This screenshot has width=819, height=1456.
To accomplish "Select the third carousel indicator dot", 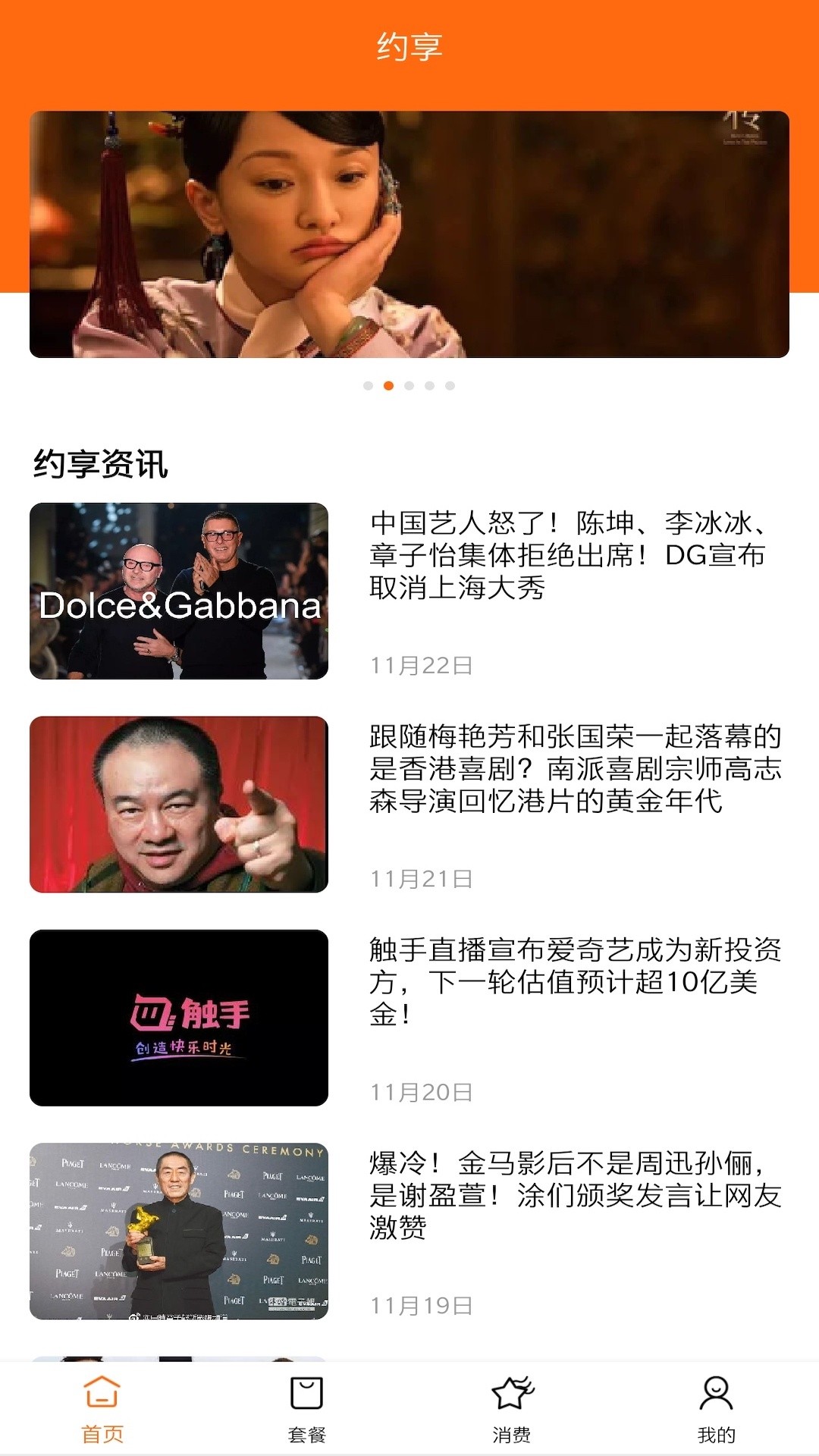I will point(410,387).
